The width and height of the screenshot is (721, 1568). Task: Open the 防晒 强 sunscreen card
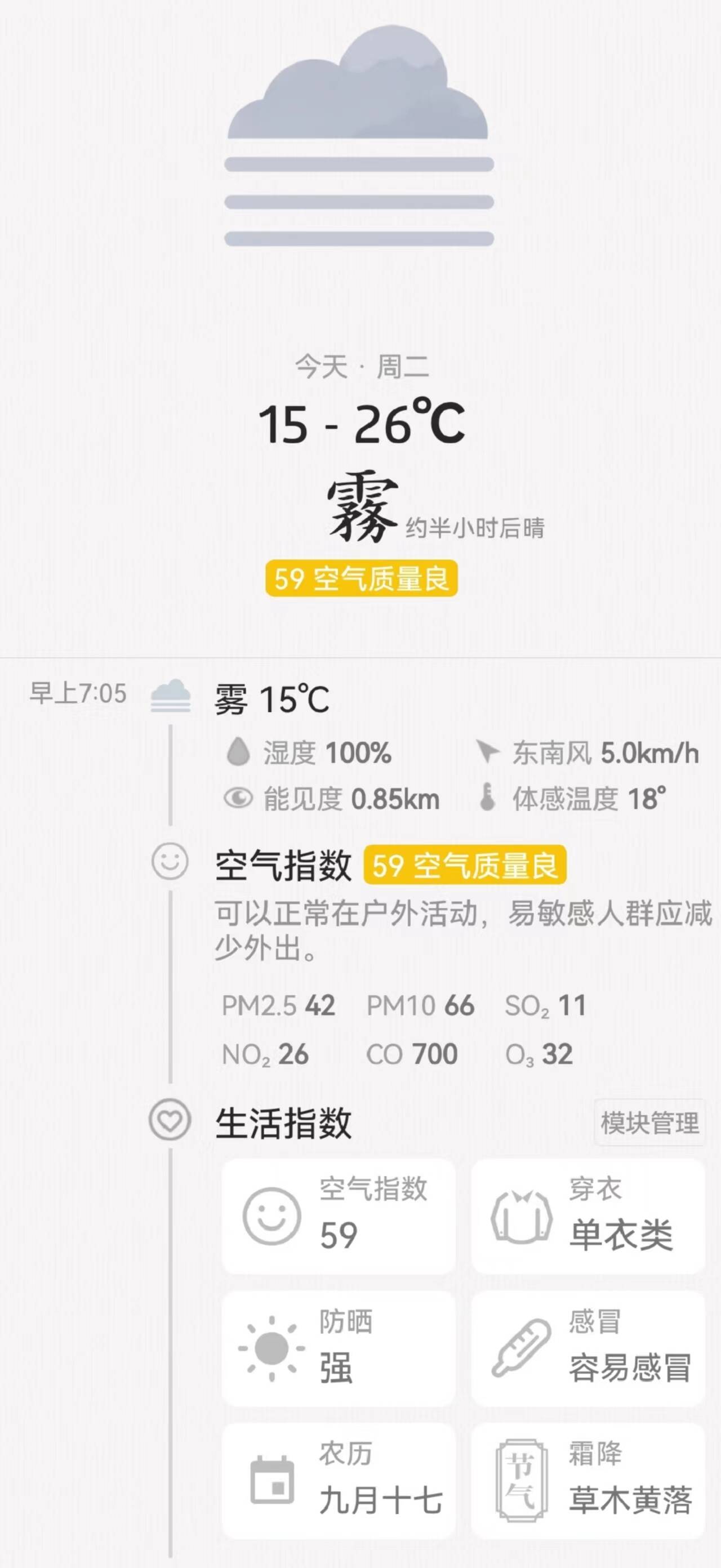point(339,1349)
